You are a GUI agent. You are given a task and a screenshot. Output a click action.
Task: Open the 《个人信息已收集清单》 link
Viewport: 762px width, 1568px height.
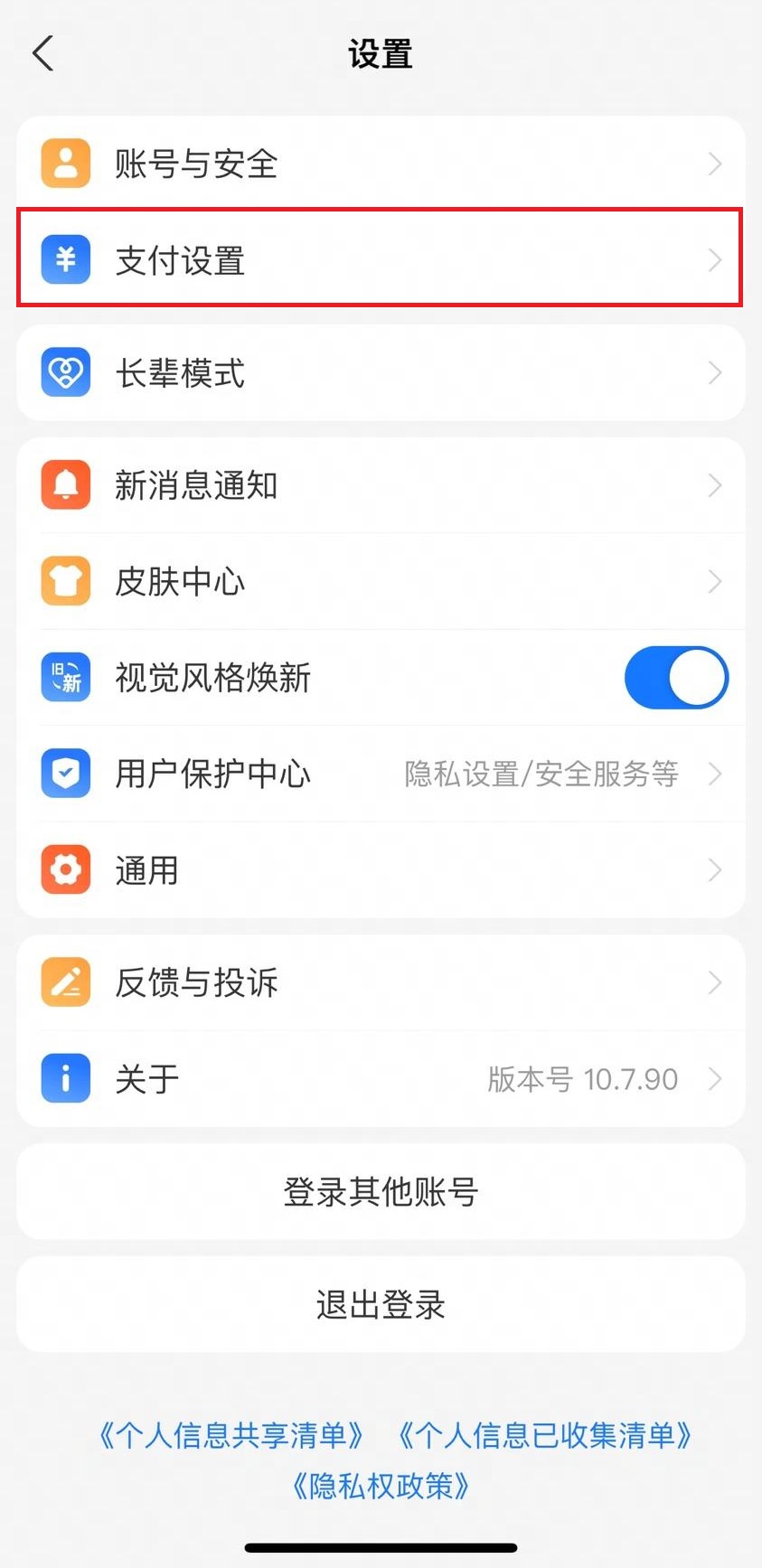click(545, 1435)
